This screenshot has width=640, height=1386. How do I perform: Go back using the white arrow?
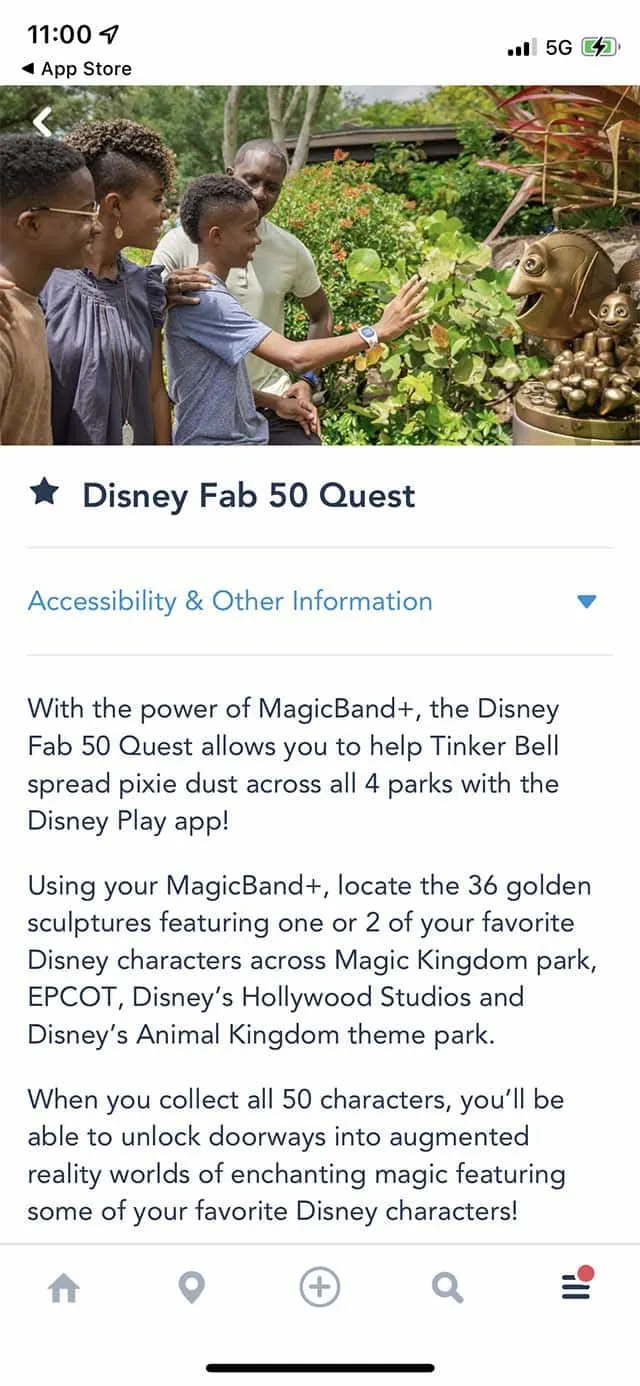pyautogui.click(x=42, y=122)
